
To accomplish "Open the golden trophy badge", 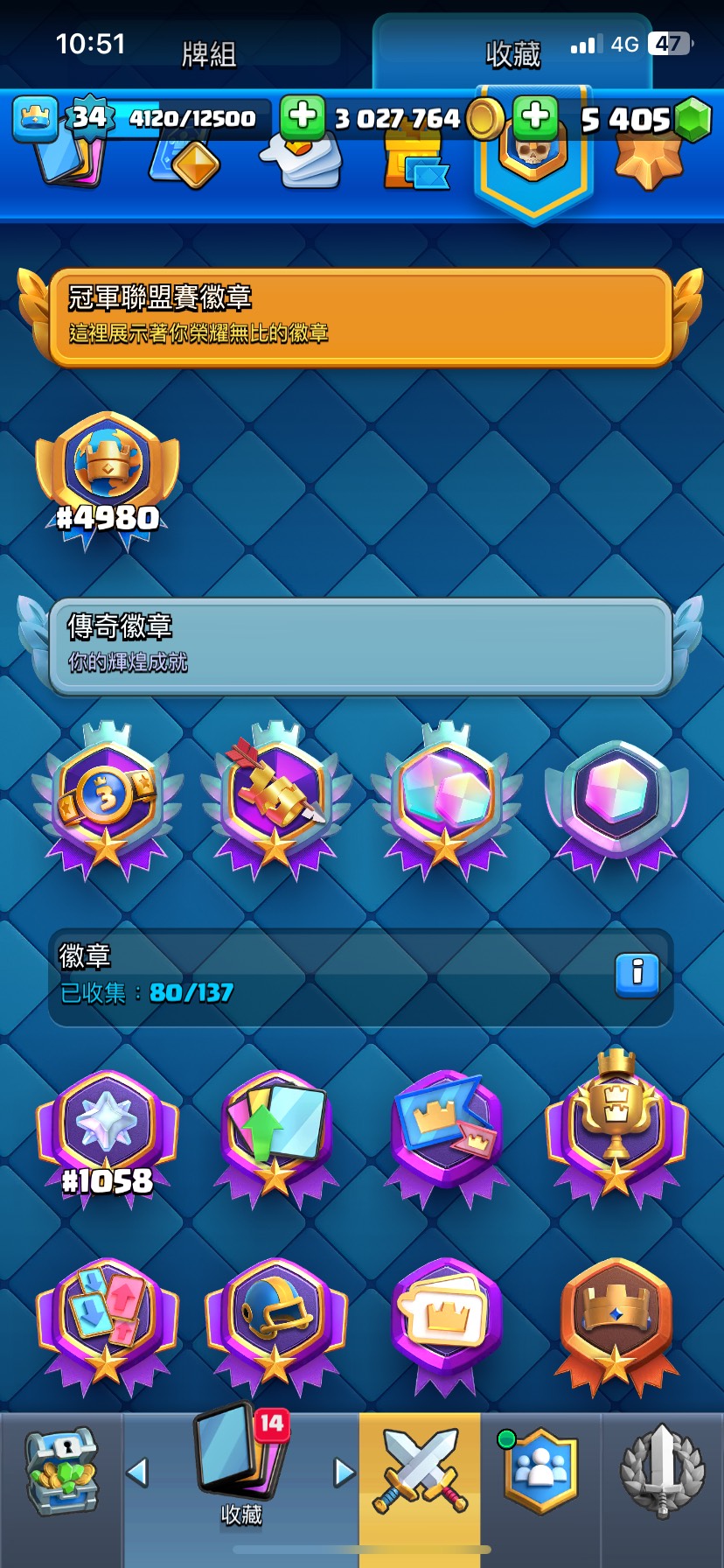I will click(x=616, y=1127).
